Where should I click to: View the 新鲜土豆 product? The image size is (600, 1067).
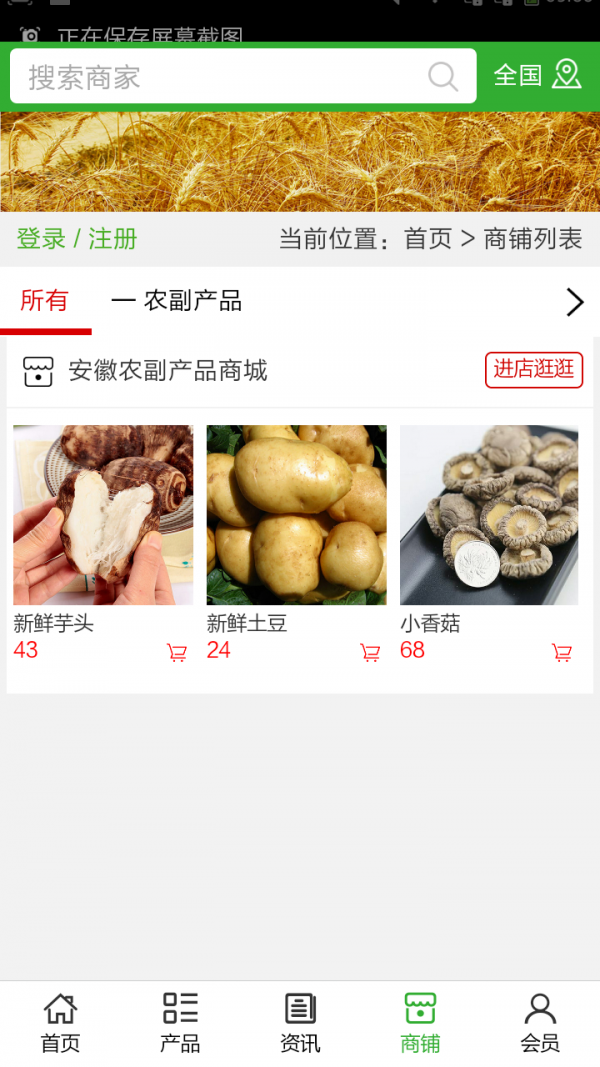pos(296,515)
